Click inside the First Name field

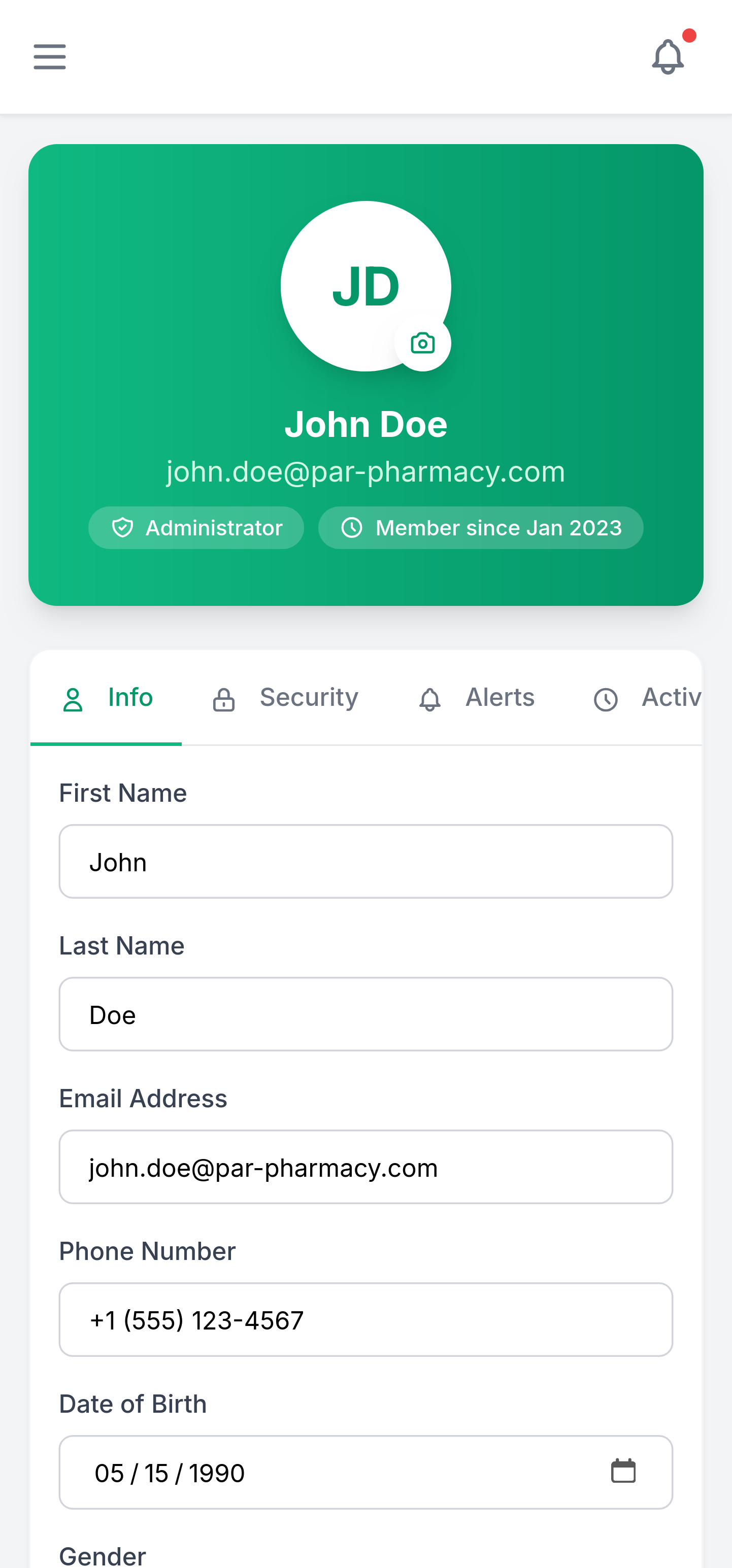coord(365,861)
